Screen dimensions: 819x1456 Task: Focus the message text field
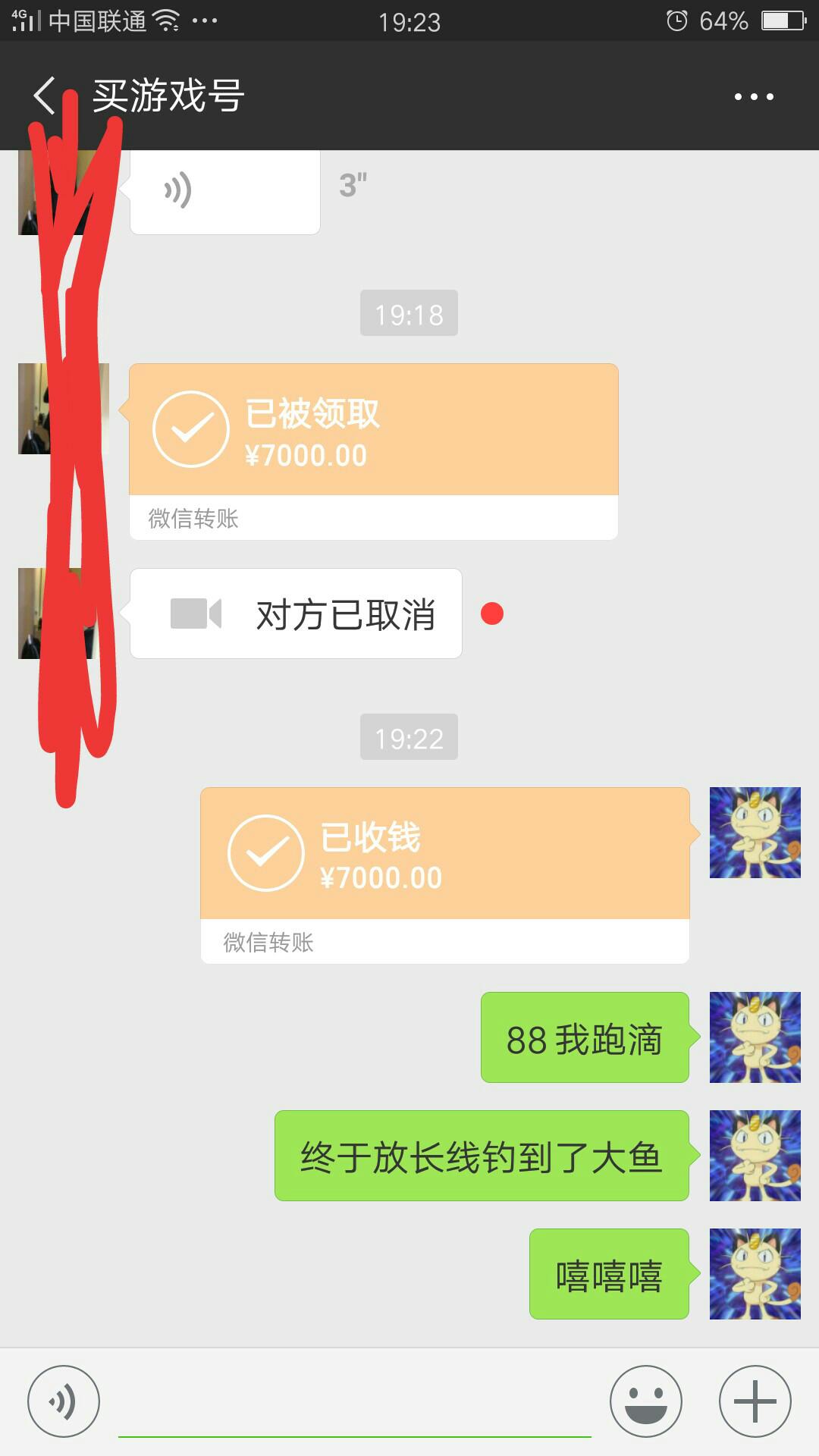coord(354,1403)
